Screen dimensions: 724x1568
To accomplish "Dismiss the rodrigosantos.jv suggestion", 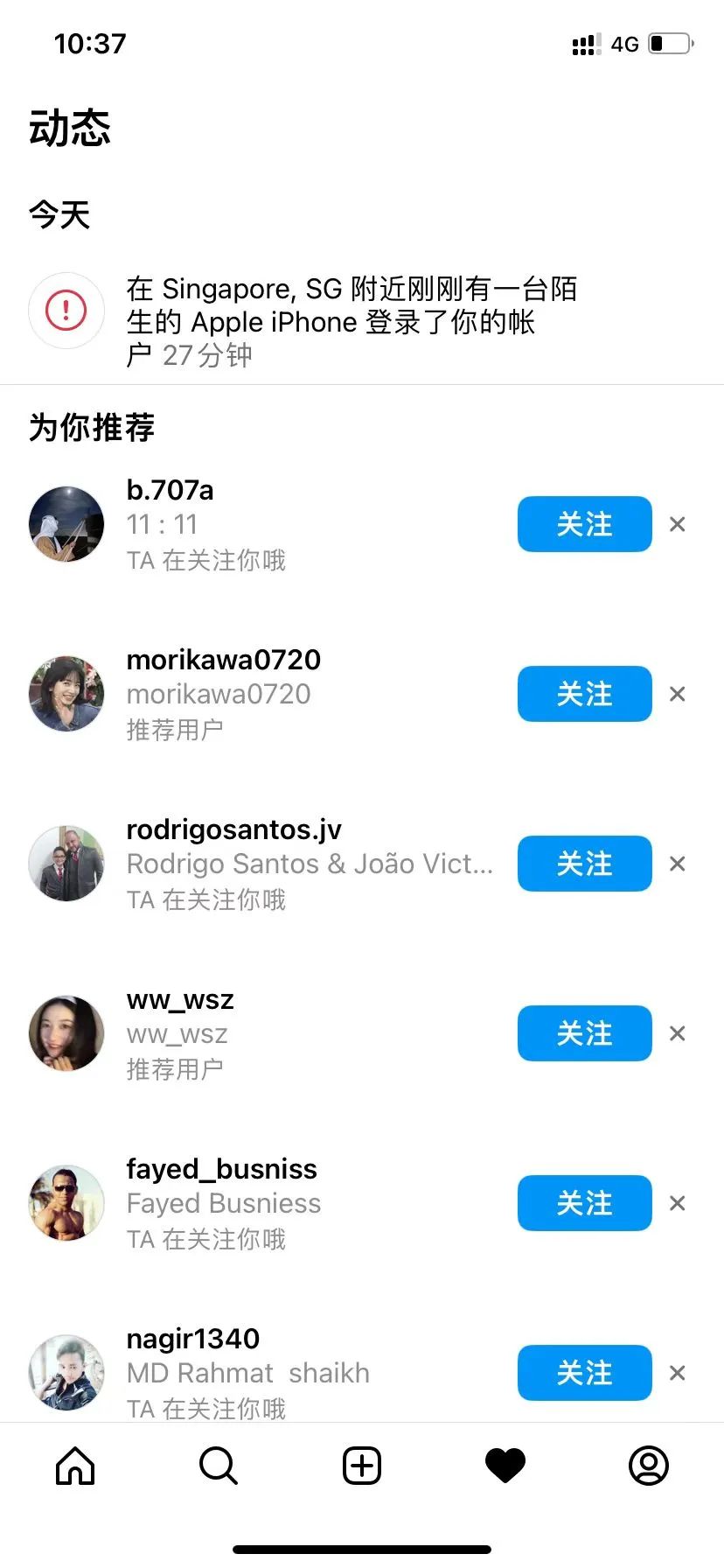I will (x=677, y=864).
